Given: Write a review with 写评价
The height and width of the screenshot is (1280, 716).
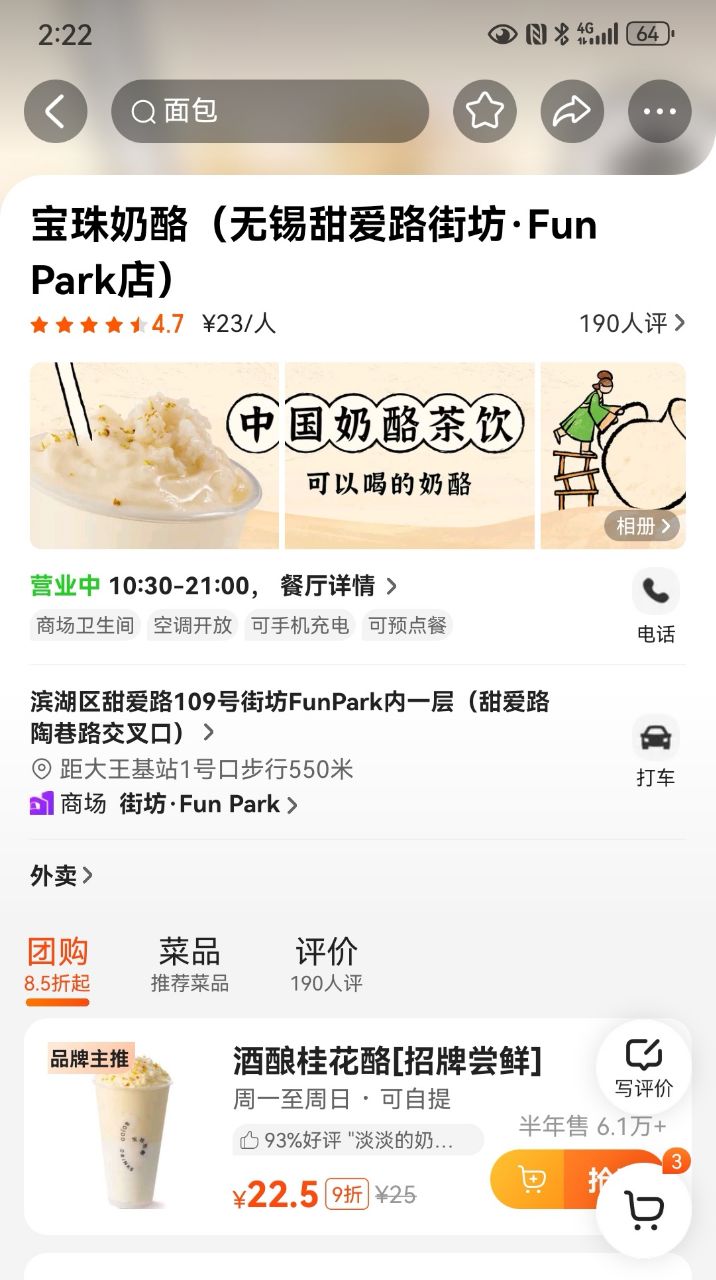Looking at the screenshot, I should pyautogui.click(x=643, y=1068).
